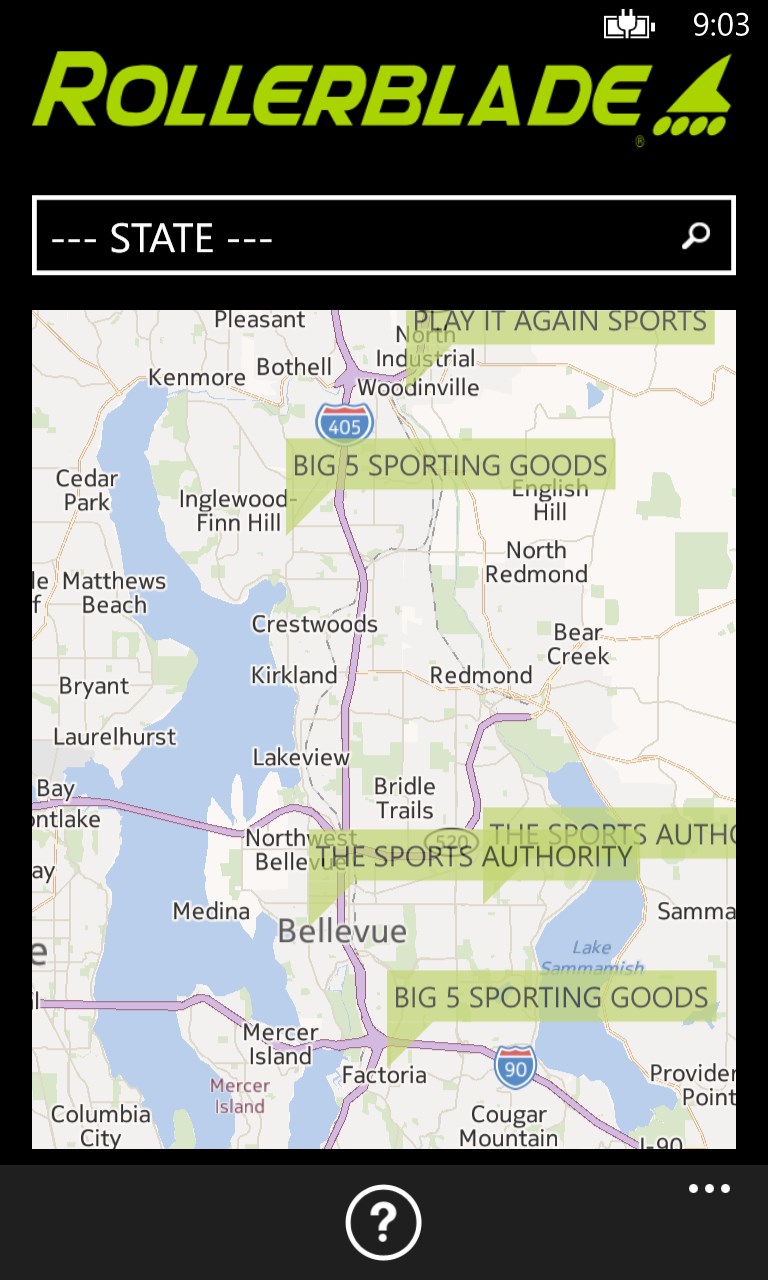Tap the help question mark icon
This screenshot has width=768, height=1280.
[x=383, y=1221]
